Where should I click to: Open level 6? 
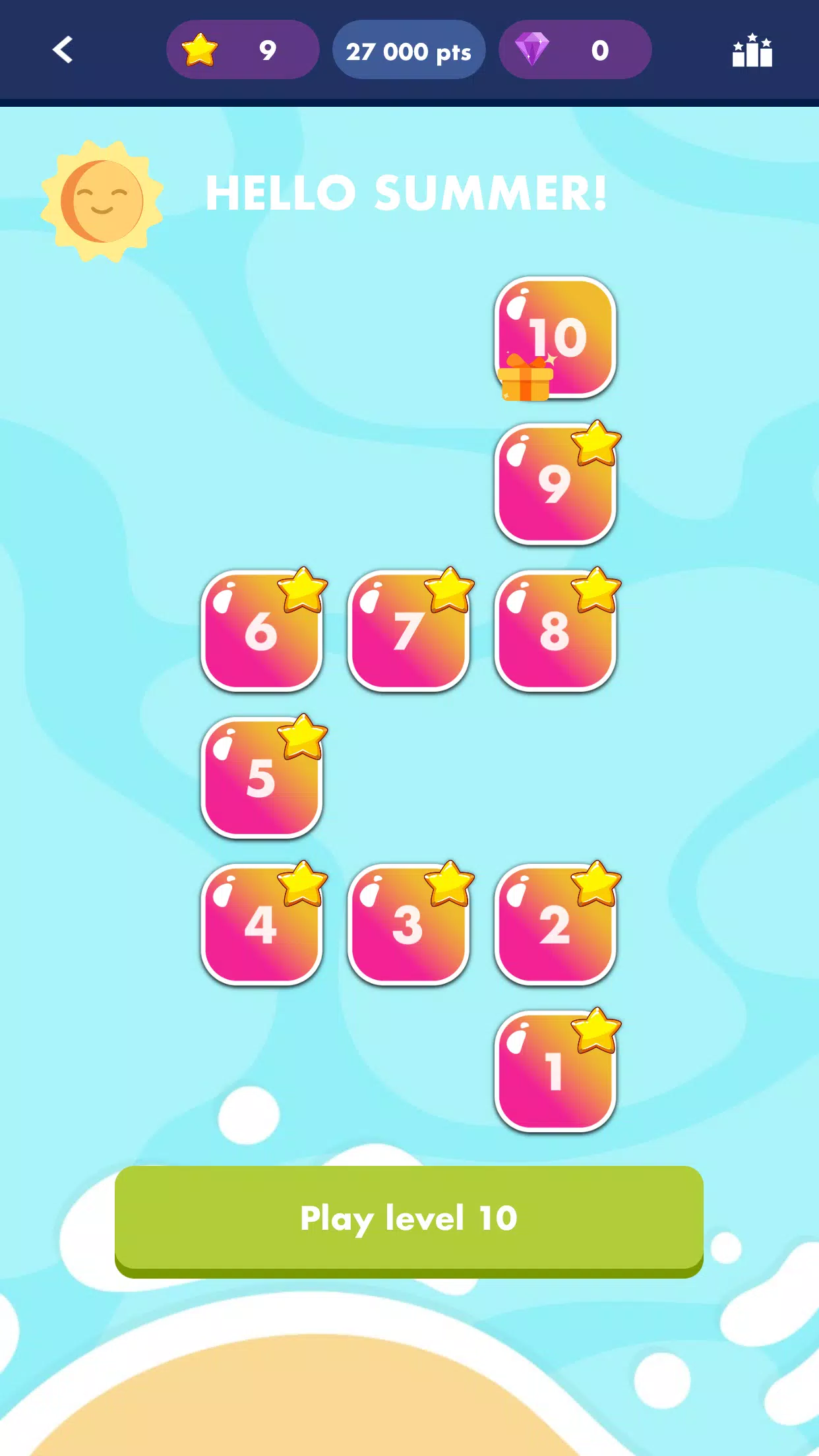coord(261,631)
